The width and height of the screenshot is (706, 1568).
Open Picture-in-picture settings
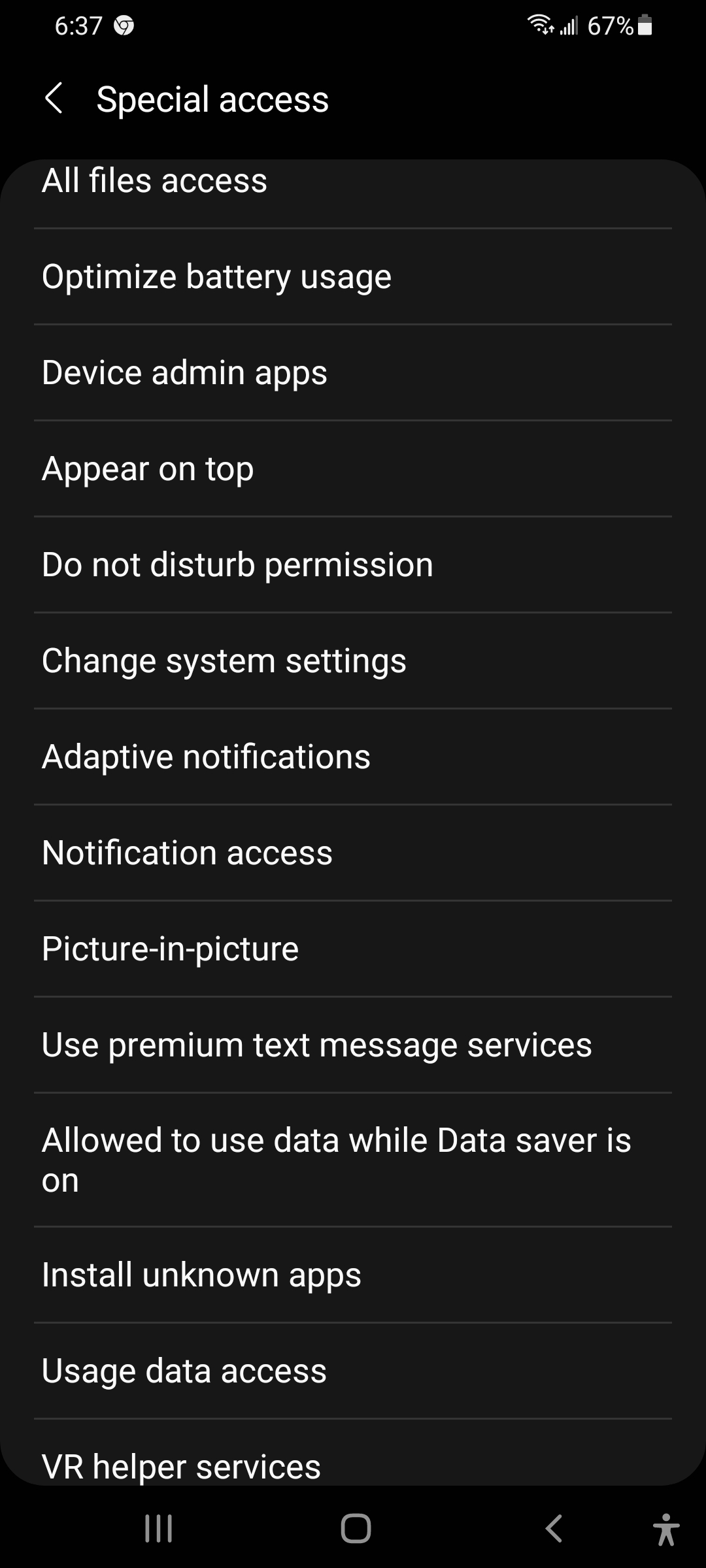click(353, 949)
